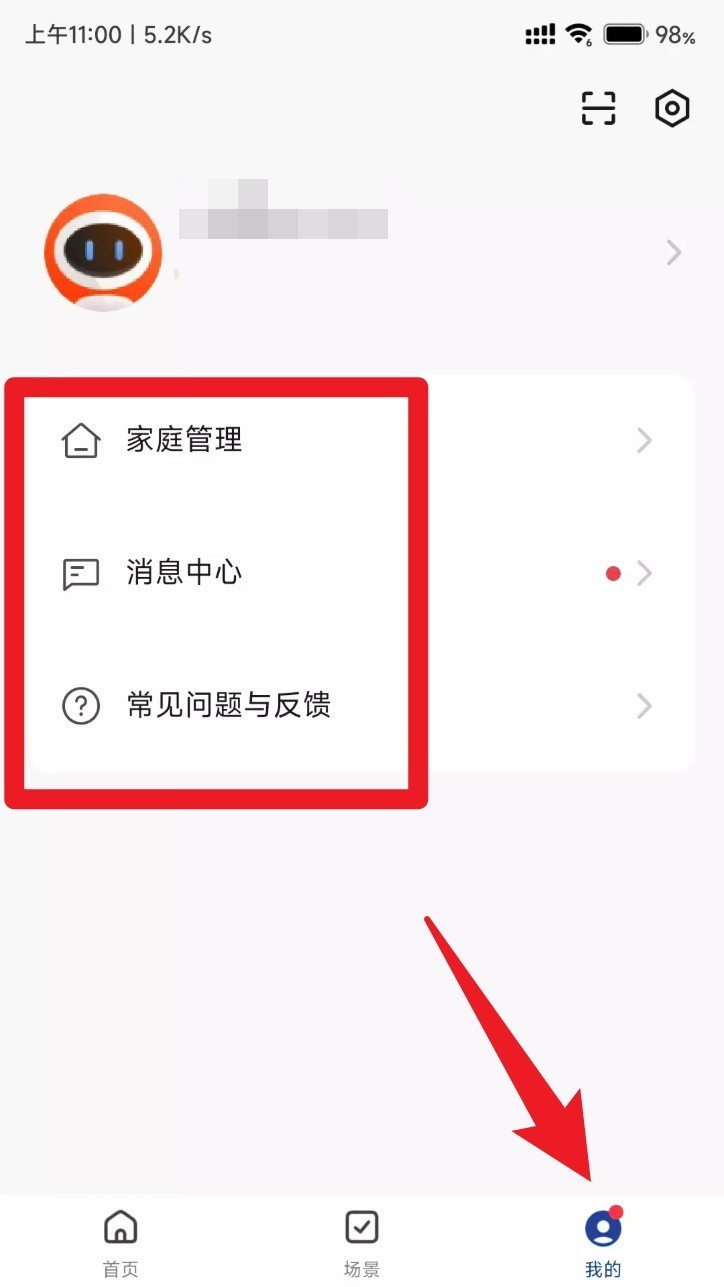Open the user profile row
The image size is (724, 1287).
point(362,252)
